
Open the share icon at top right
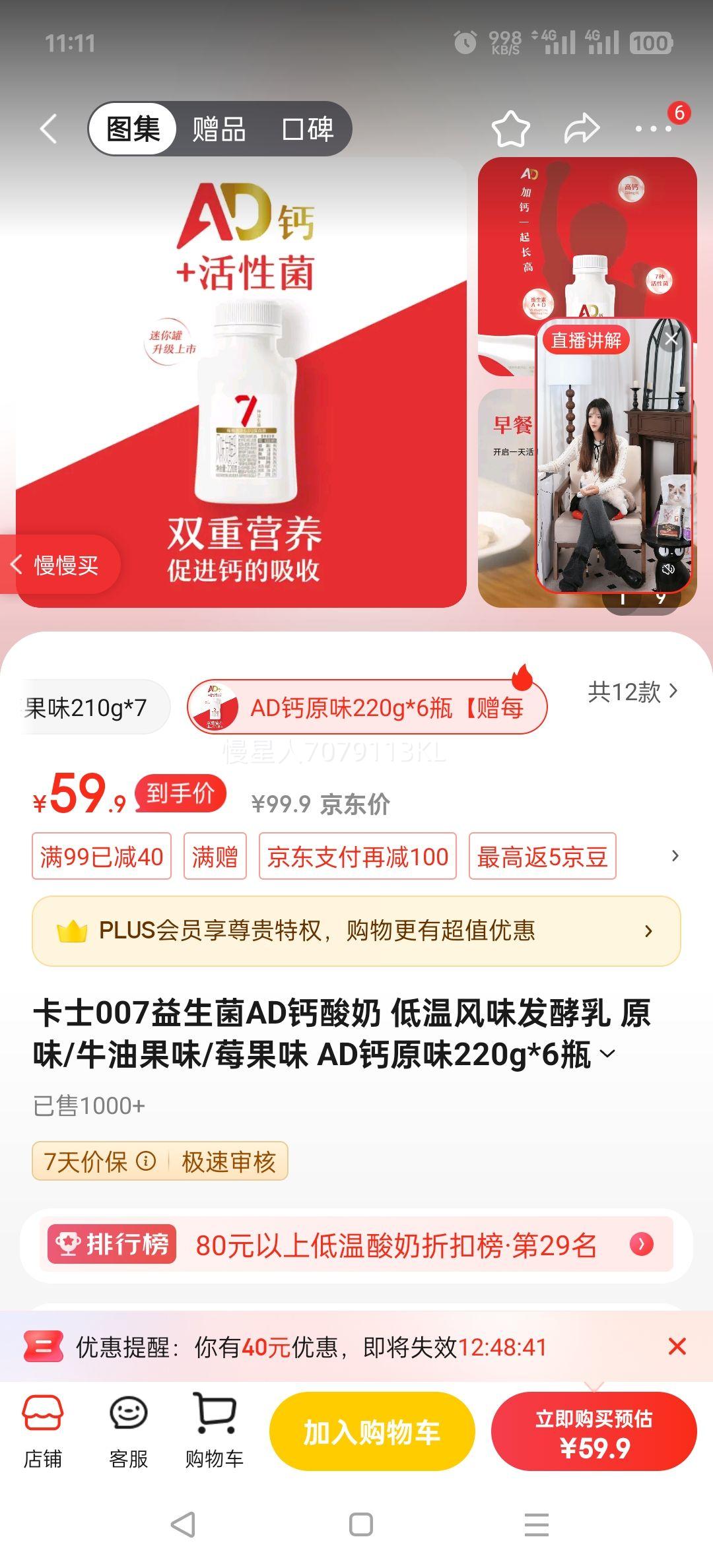[582, 129]
